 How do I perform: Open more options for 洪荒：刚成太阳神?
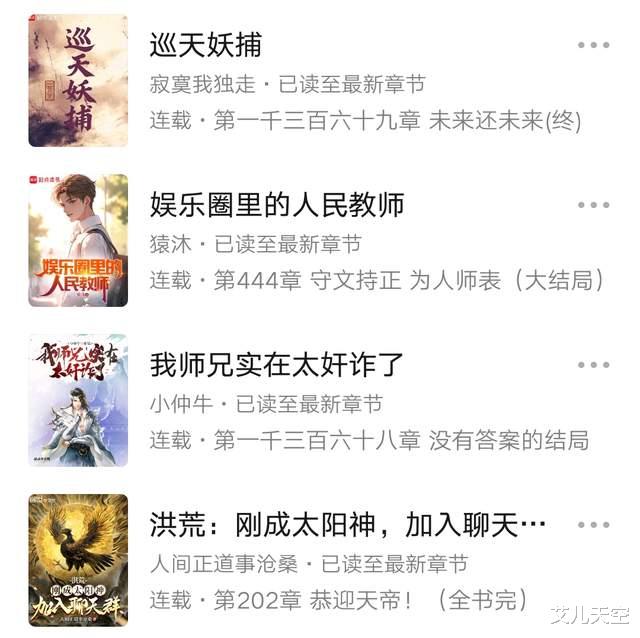point(594,525)
